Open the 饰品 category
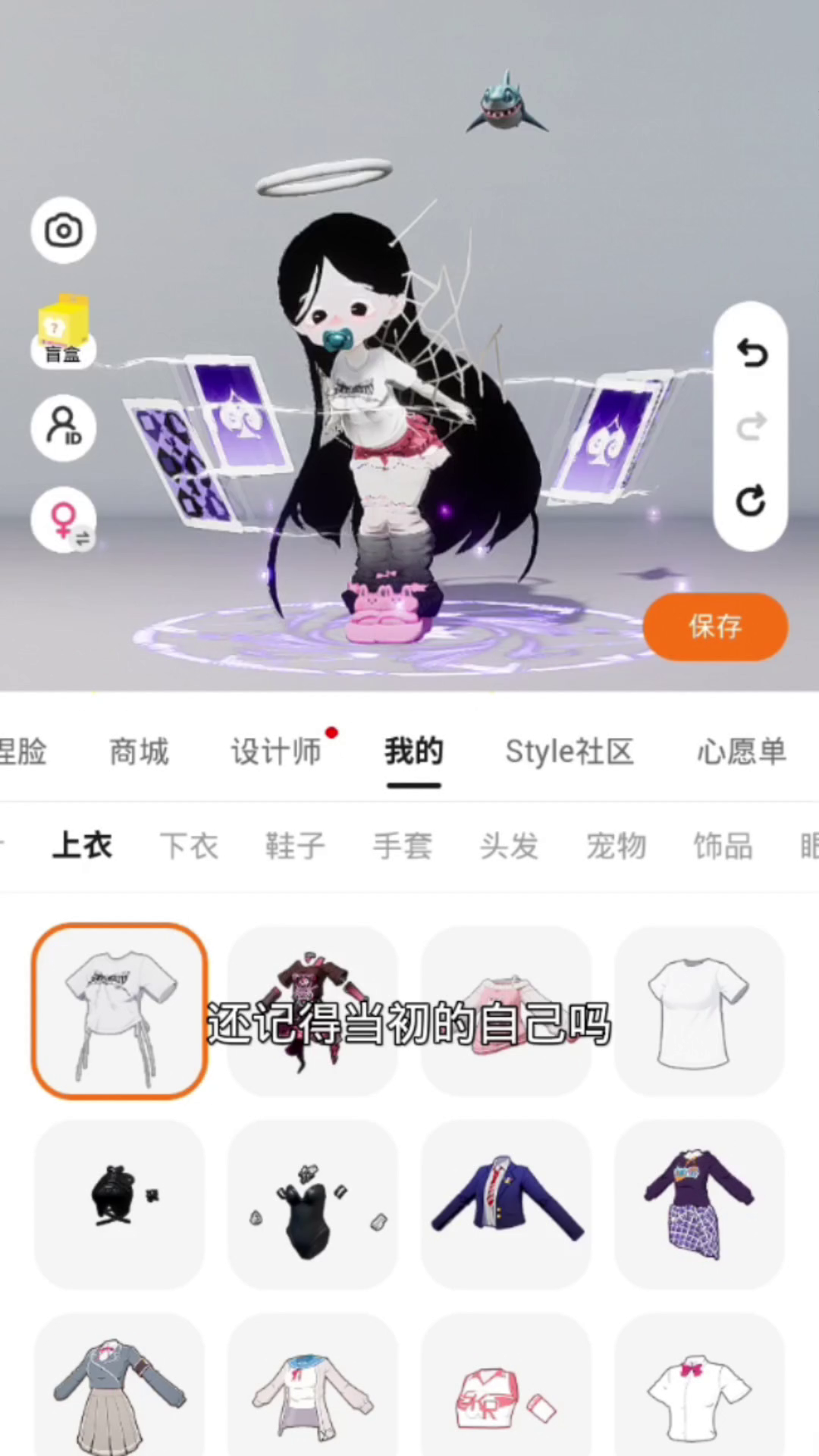 click(723, 846)
